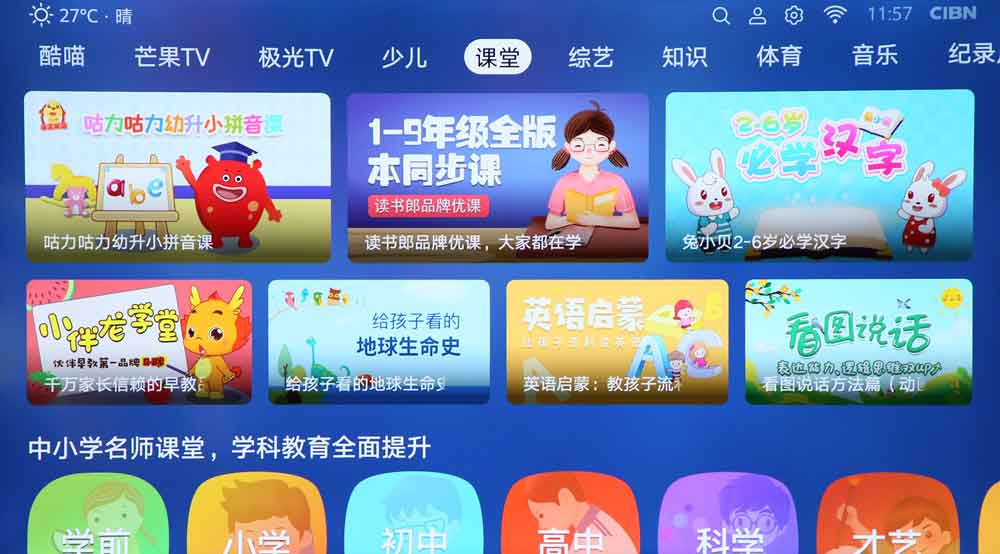Go to the 知识 tab
The image size is (1000, 554).
click(x=684, y=56)
